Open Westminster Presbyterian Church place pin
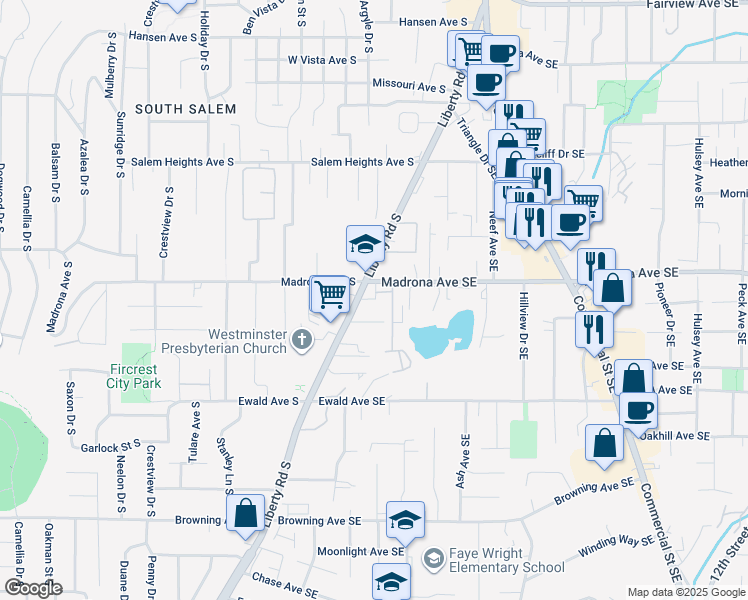The width and height of the screenshot is (748, 600). pyautogui.click(x=301, y=341)
